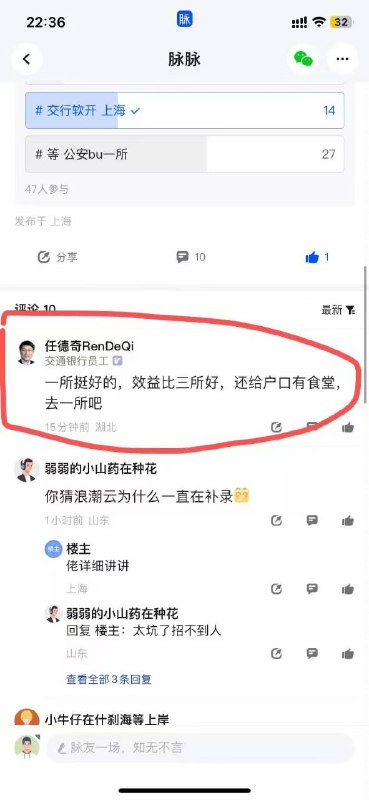Open 小牛仔在什刹海等上岸's profile
Image resolution: width=369 pixels, height=800 pixels.
click(27, 717)
